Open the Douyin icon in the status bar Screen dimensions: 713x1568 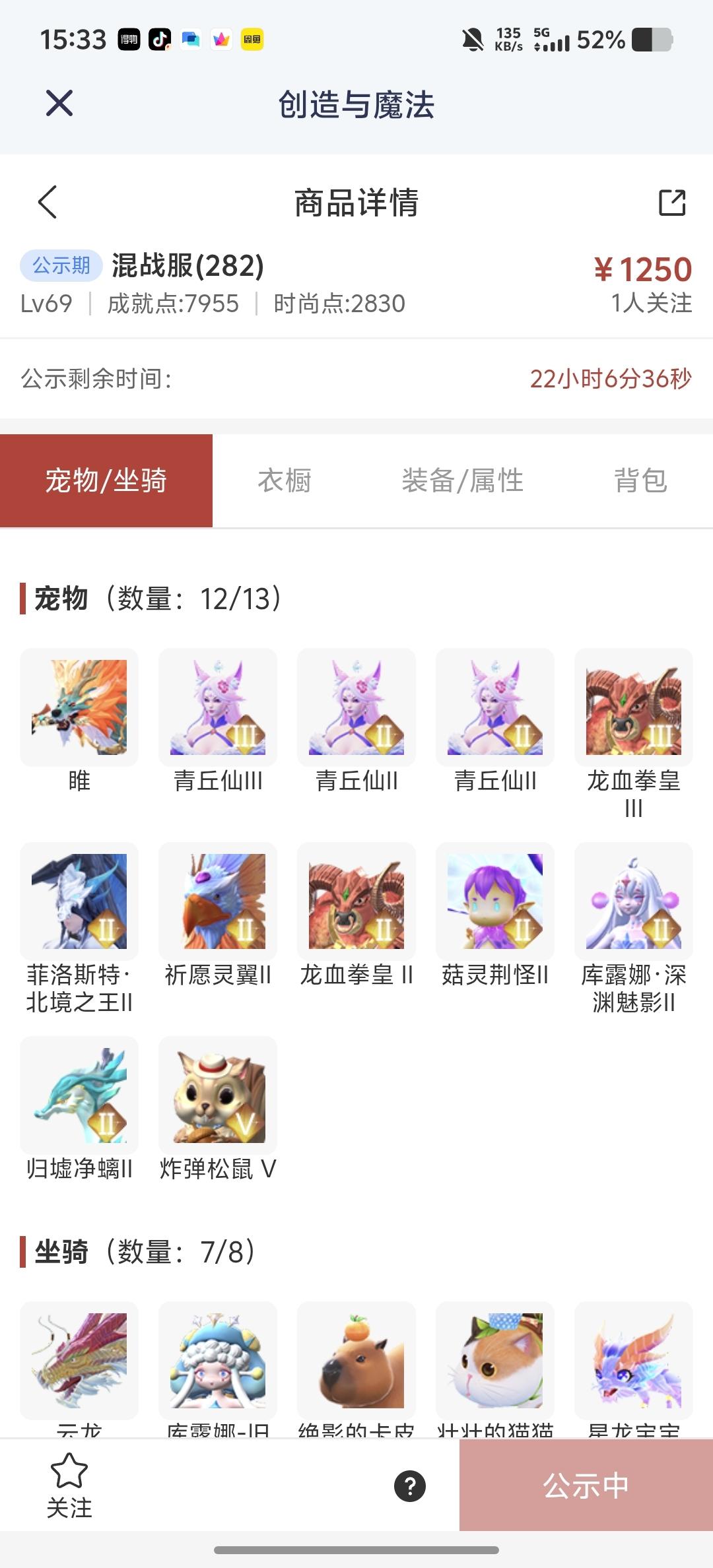[160, 40]
